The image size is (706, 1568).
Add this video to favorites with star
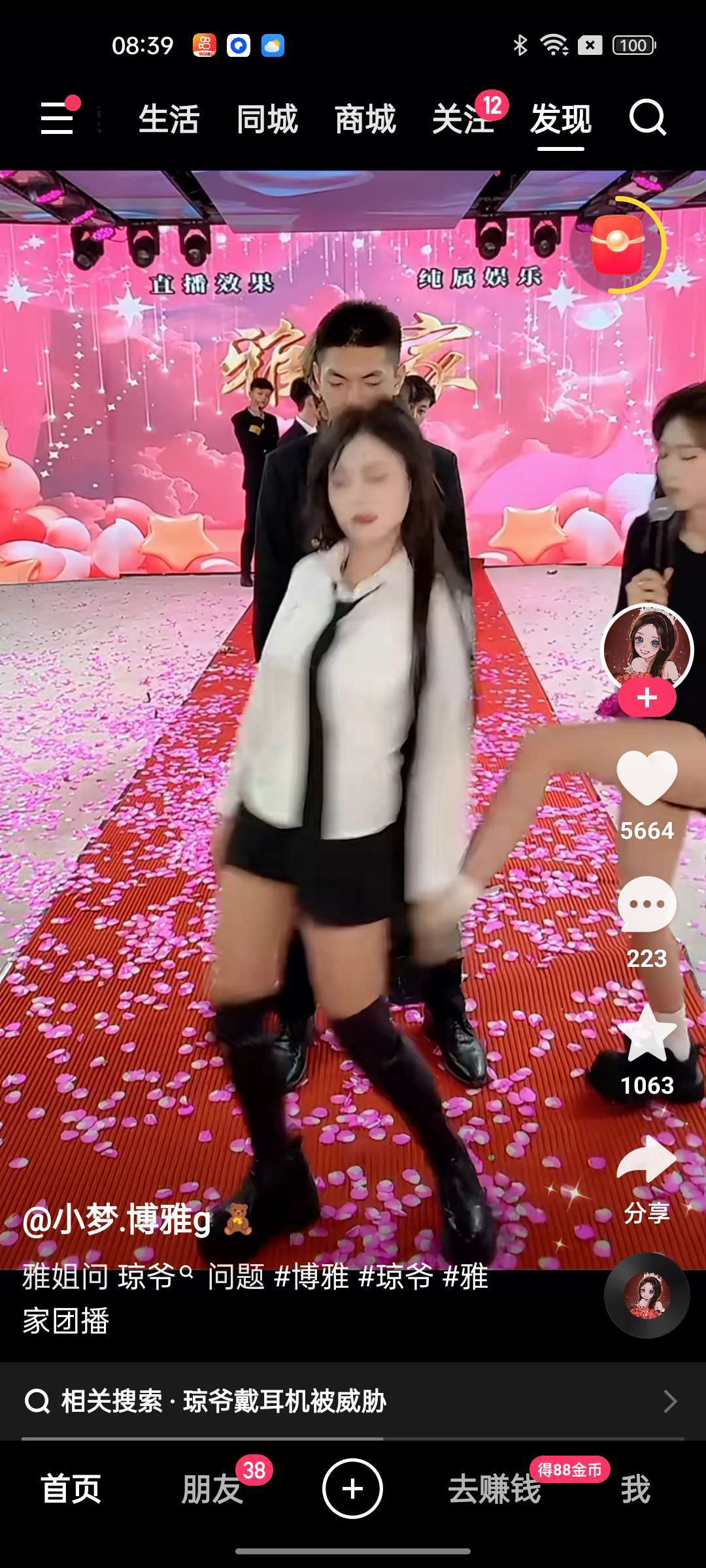point(647,1034)
